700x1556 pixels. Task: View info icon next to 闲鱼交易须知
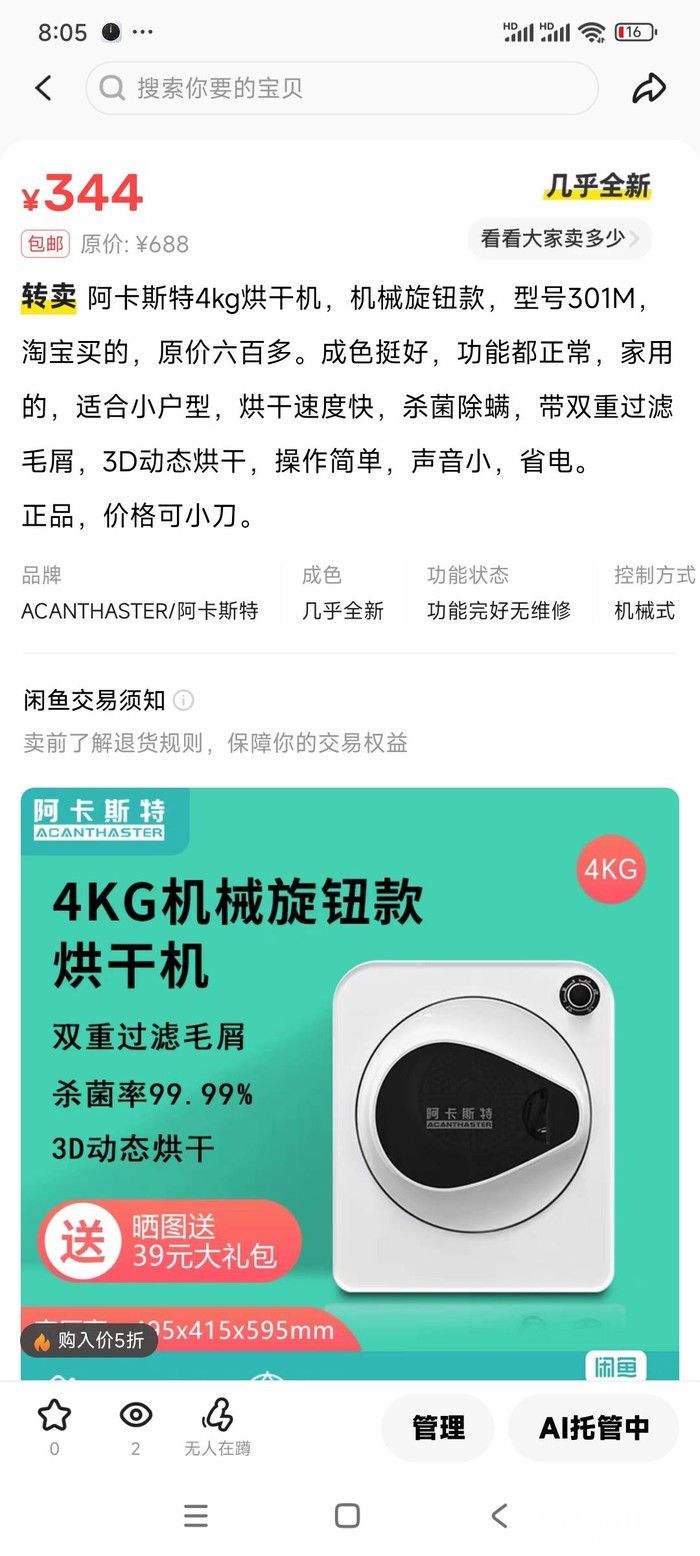183,700
